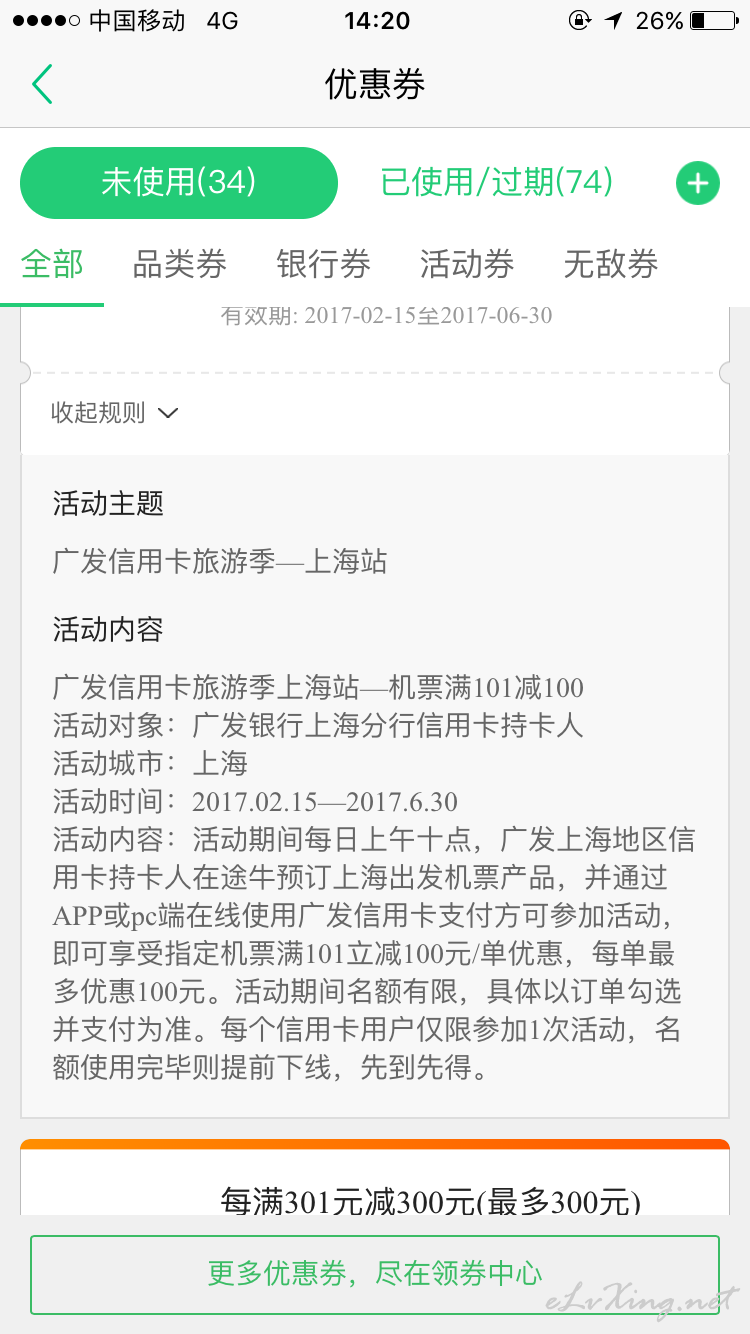The image size is (750, 1334).
Task: Open the 银行券 tab
Action: [324, 264]
